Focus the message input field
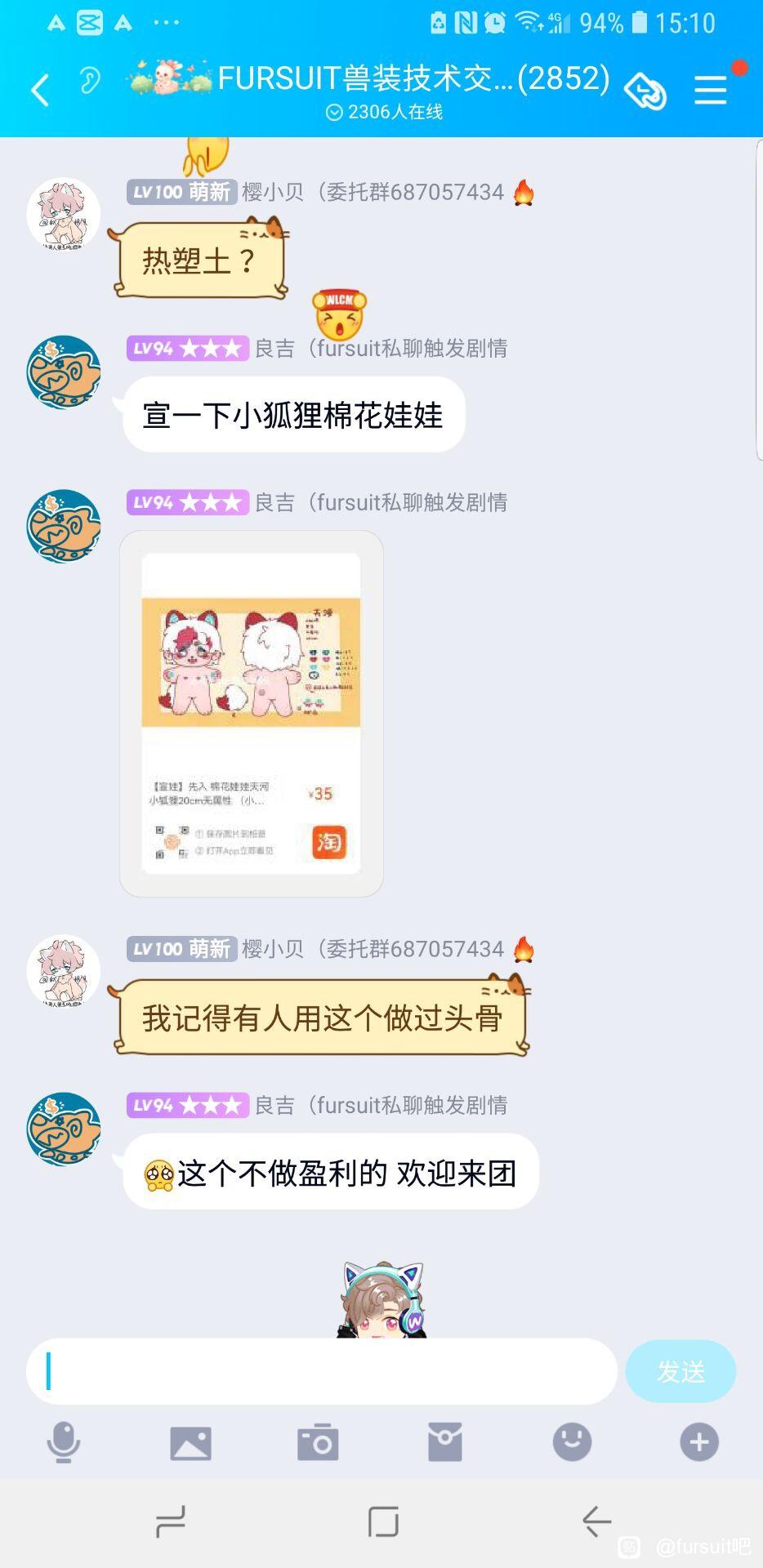The width and height of the screenshot is (763, 1568). click(x=321, y=1371)
